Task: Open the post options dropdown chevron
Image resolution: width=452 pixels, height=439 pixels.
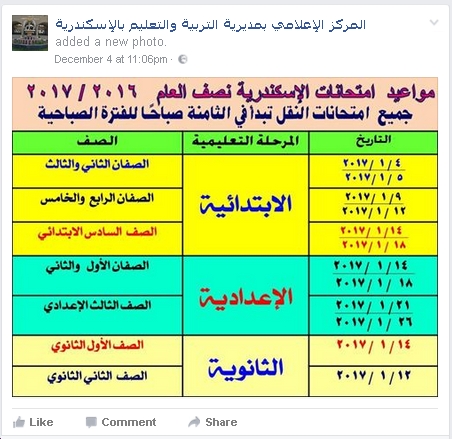Action: [434, 22]
